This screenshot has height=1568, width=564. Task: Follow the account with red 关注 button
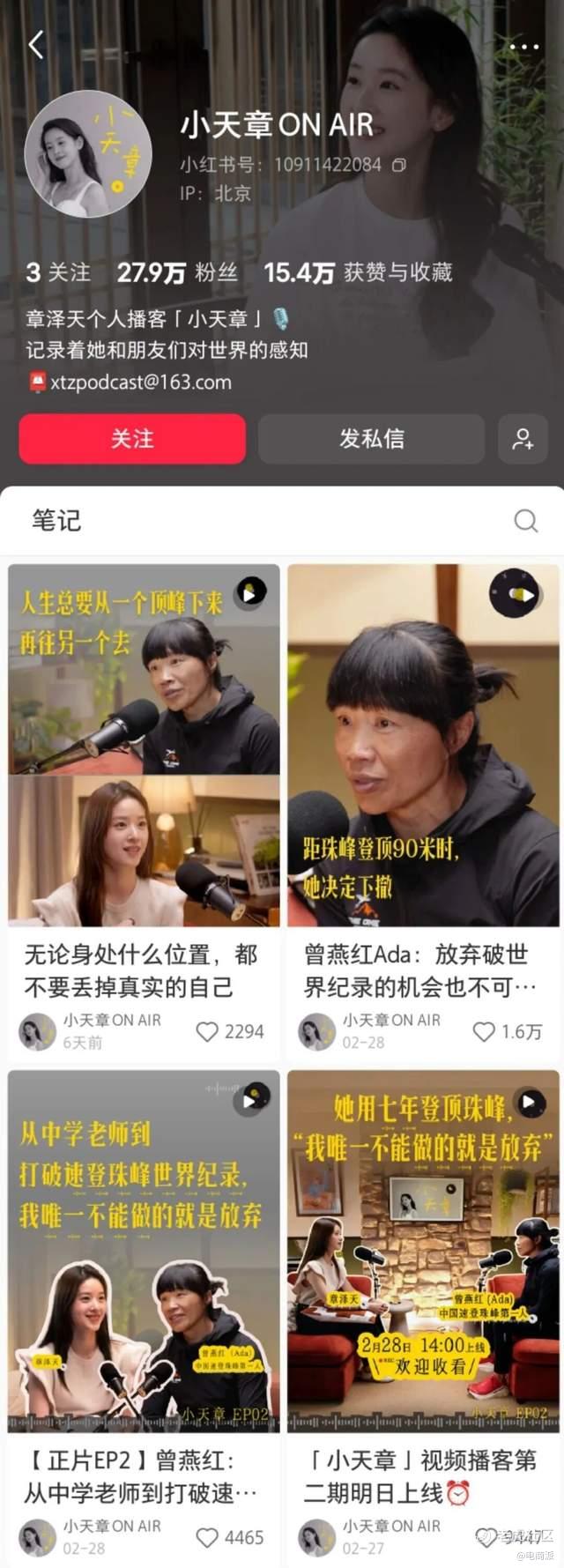[x=132, y=439]
